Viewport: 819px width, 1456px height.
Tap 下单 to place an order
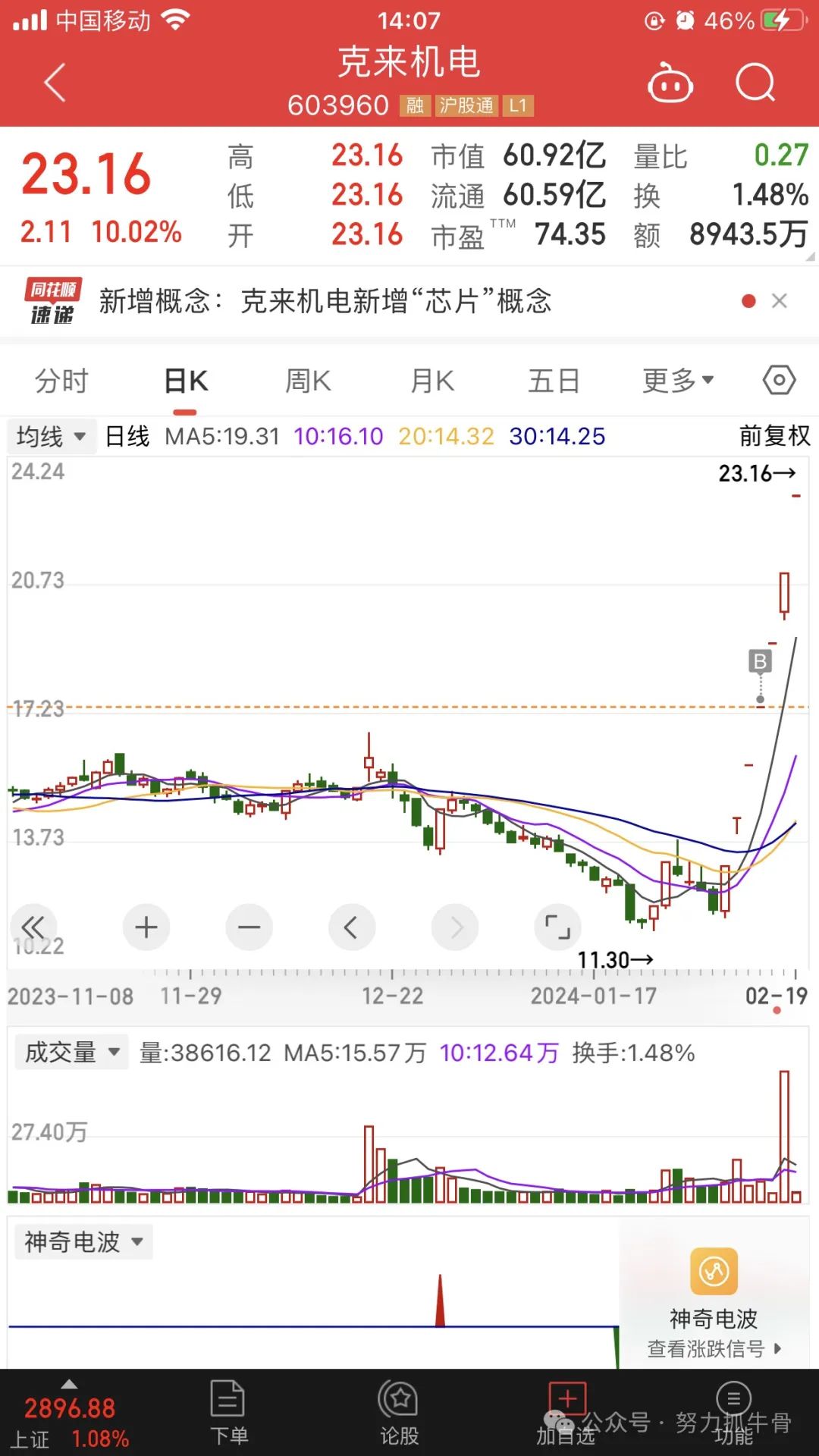(x=228, y=1412)
